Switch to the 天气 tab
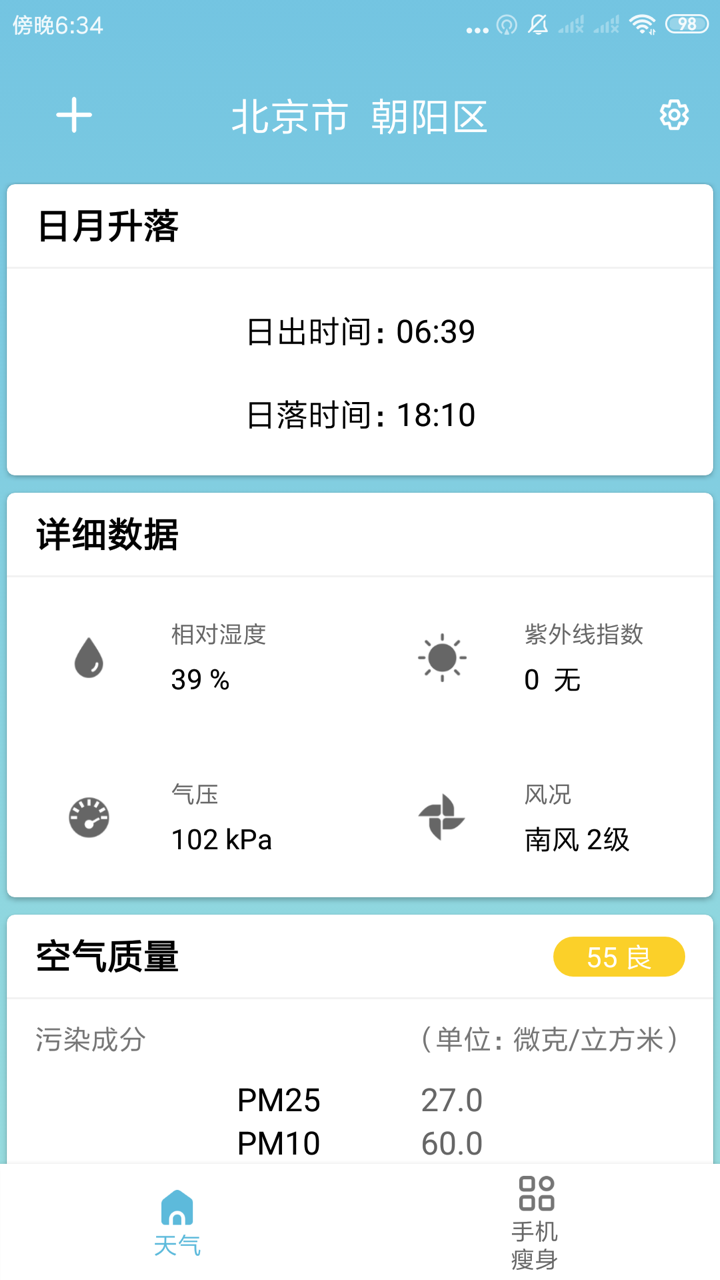The width and height of the screenshot is (720, 1280). 177,1222
